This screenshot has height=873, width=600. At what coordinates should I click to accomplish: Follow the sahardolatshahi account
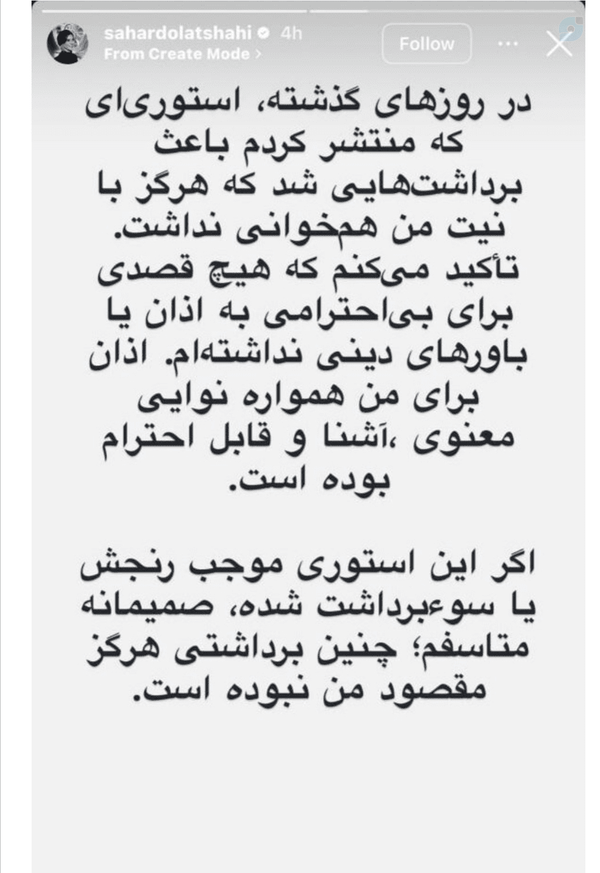[426, 43]
